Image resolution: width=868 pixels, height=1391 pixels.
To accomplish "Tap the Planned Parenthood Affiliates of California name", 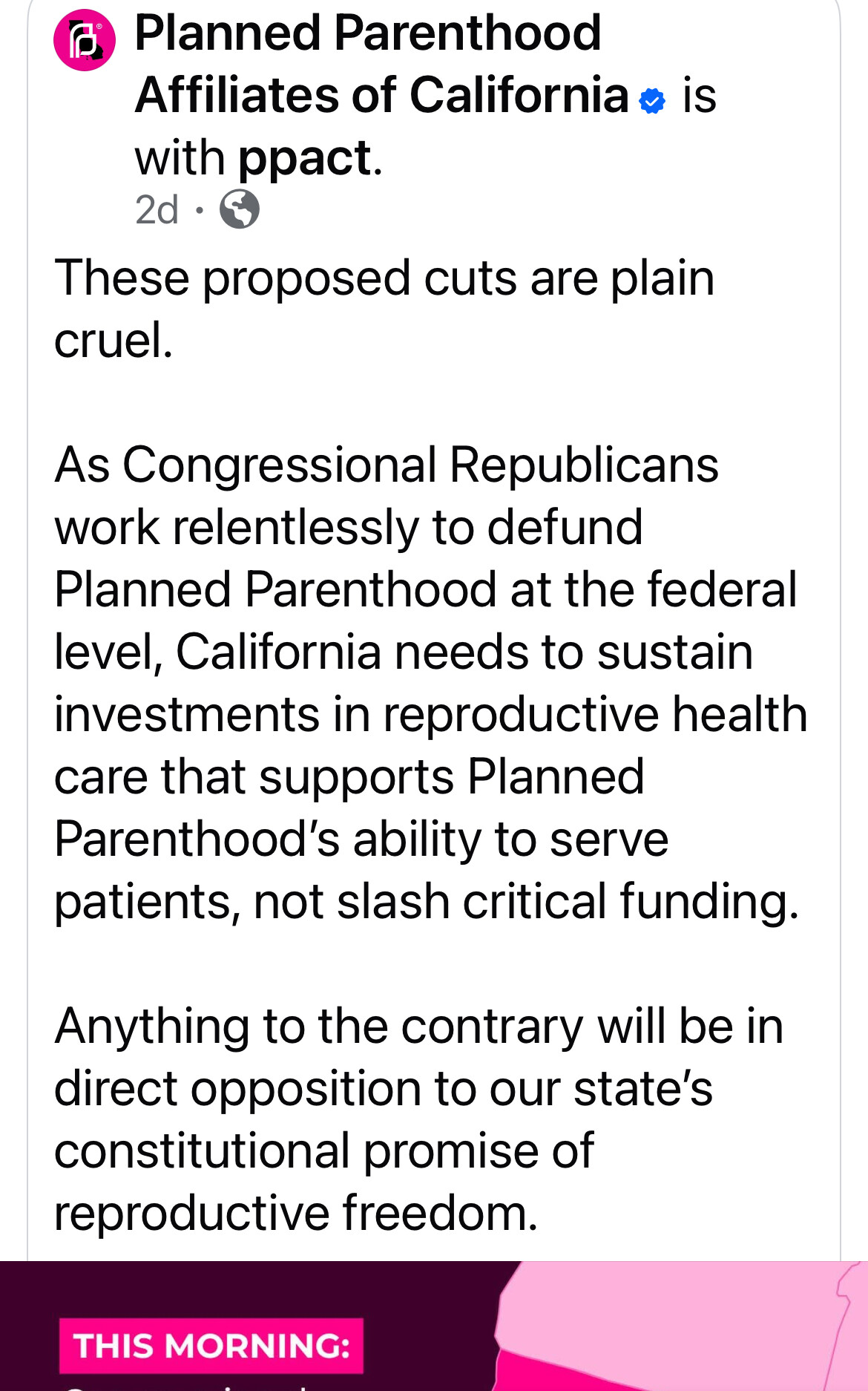I will 381,64.
